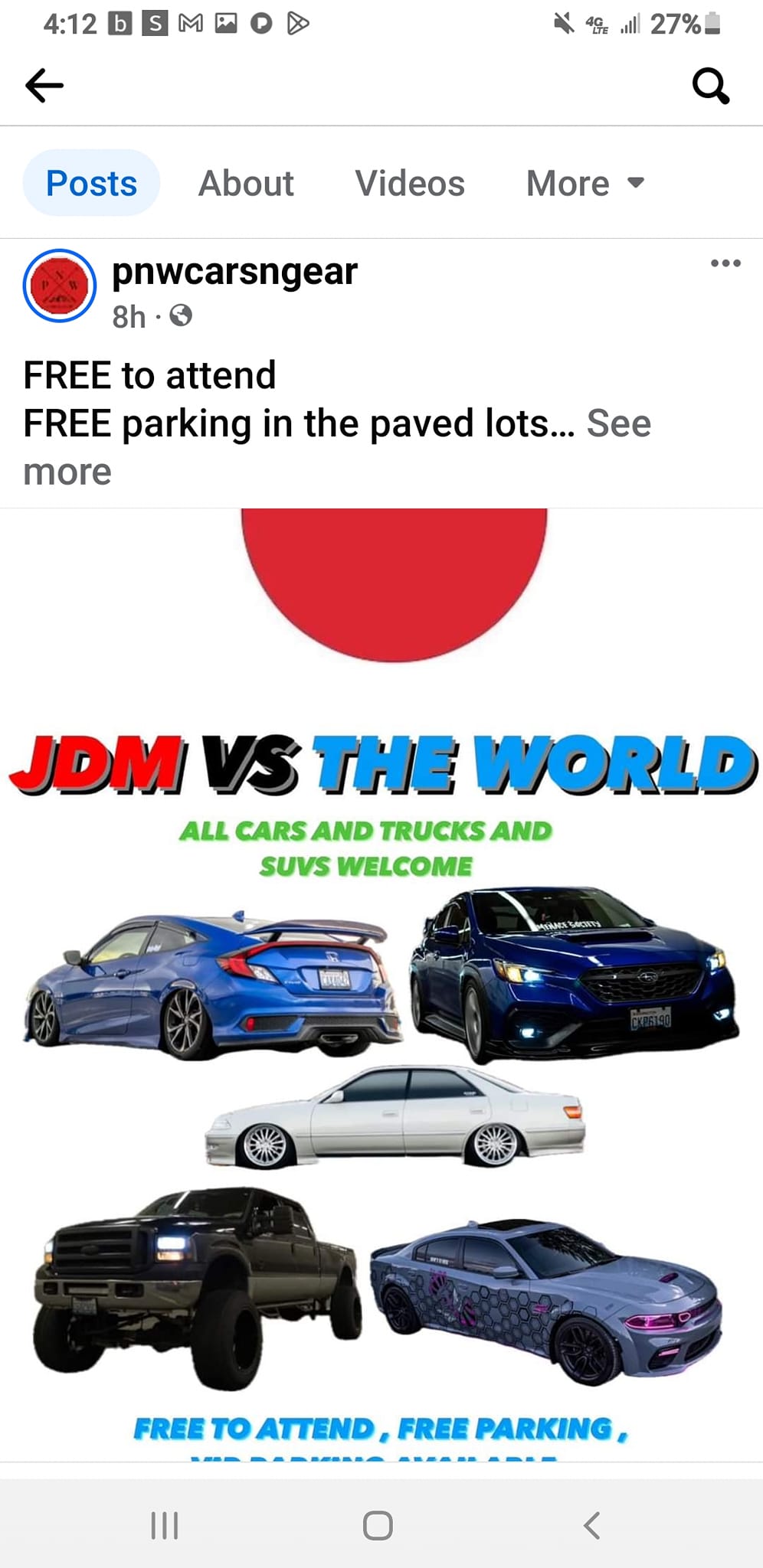Select the Posts tab
Image resolution: width=763 pixels, height=1568 pixels.
[x=91, y=183]
